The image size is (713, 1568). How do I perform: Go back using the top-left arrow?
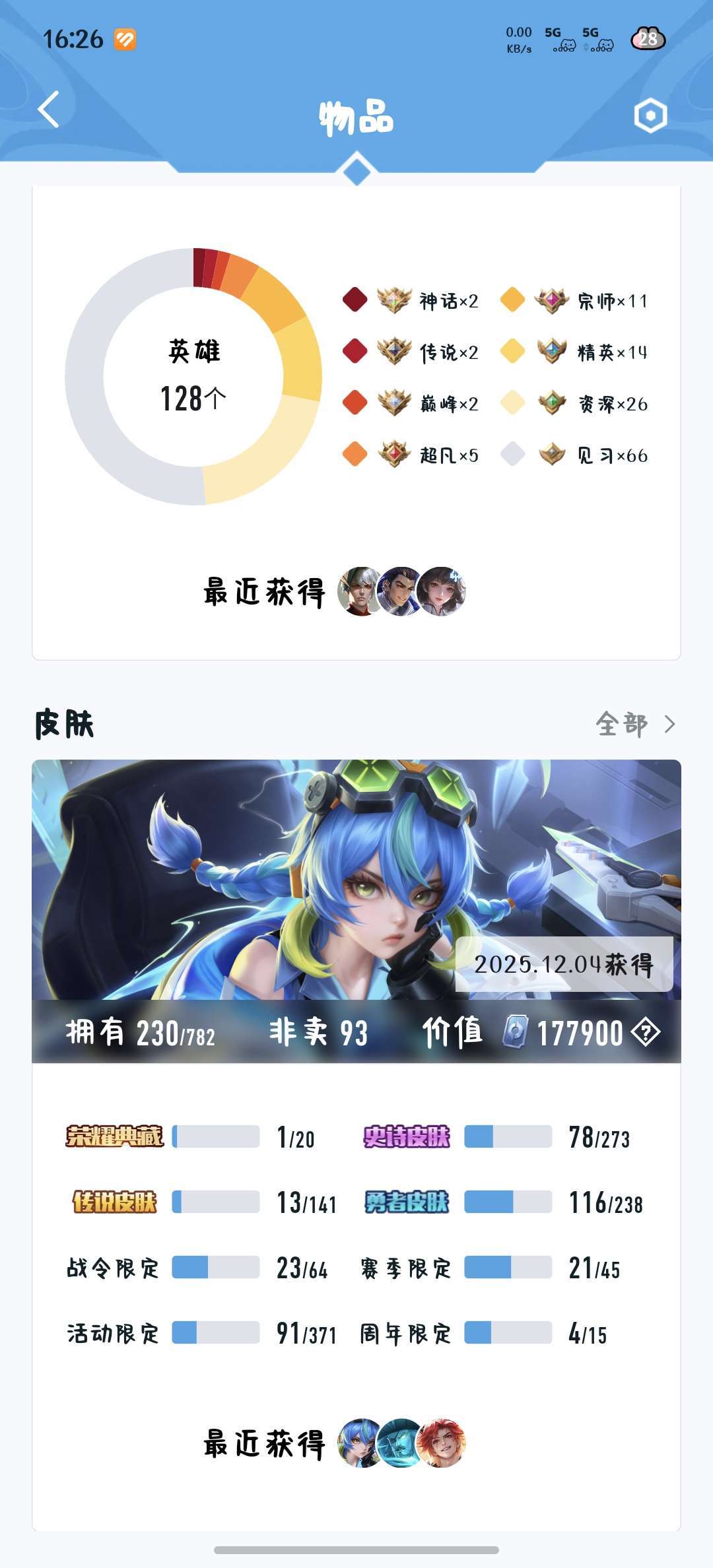coord(49,110)
